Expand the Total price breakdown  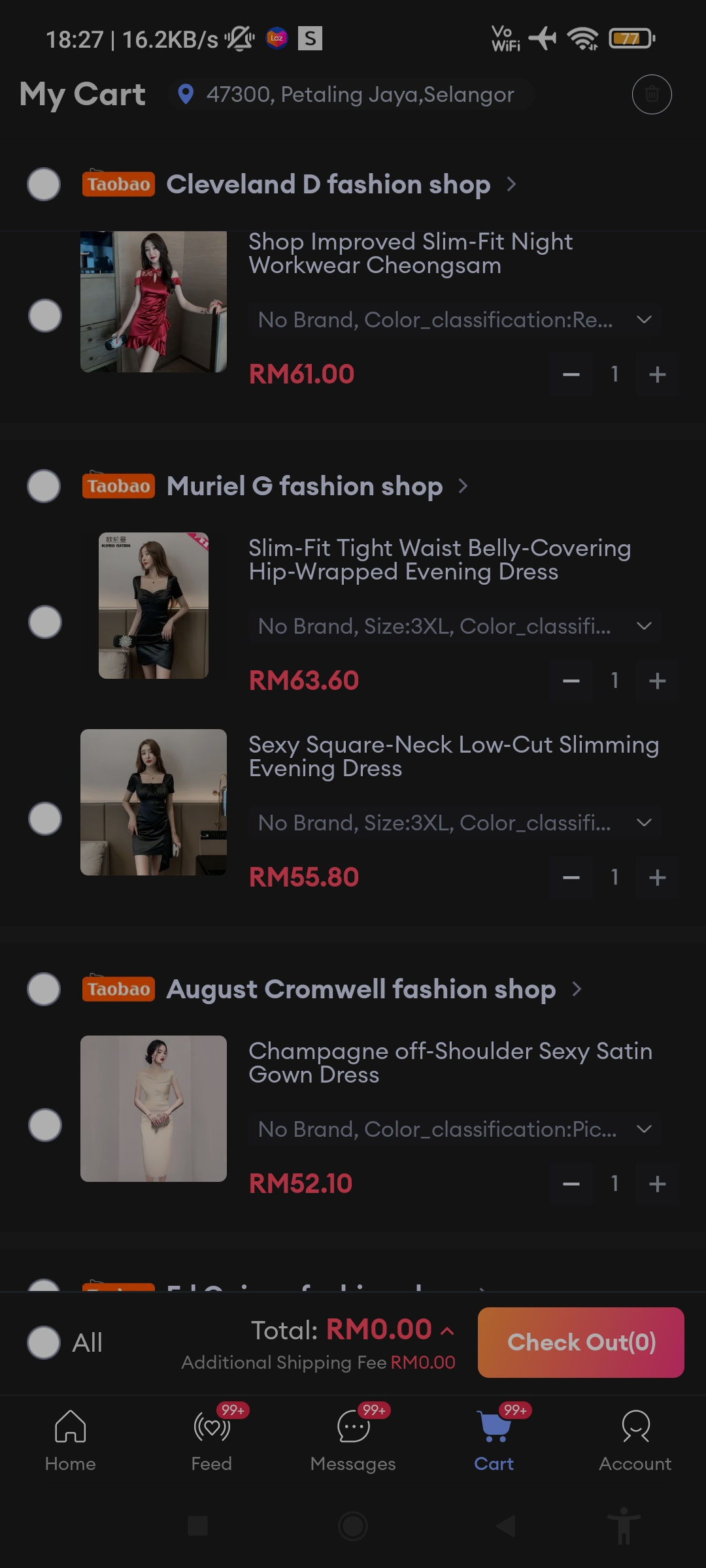pos(447,1331)
